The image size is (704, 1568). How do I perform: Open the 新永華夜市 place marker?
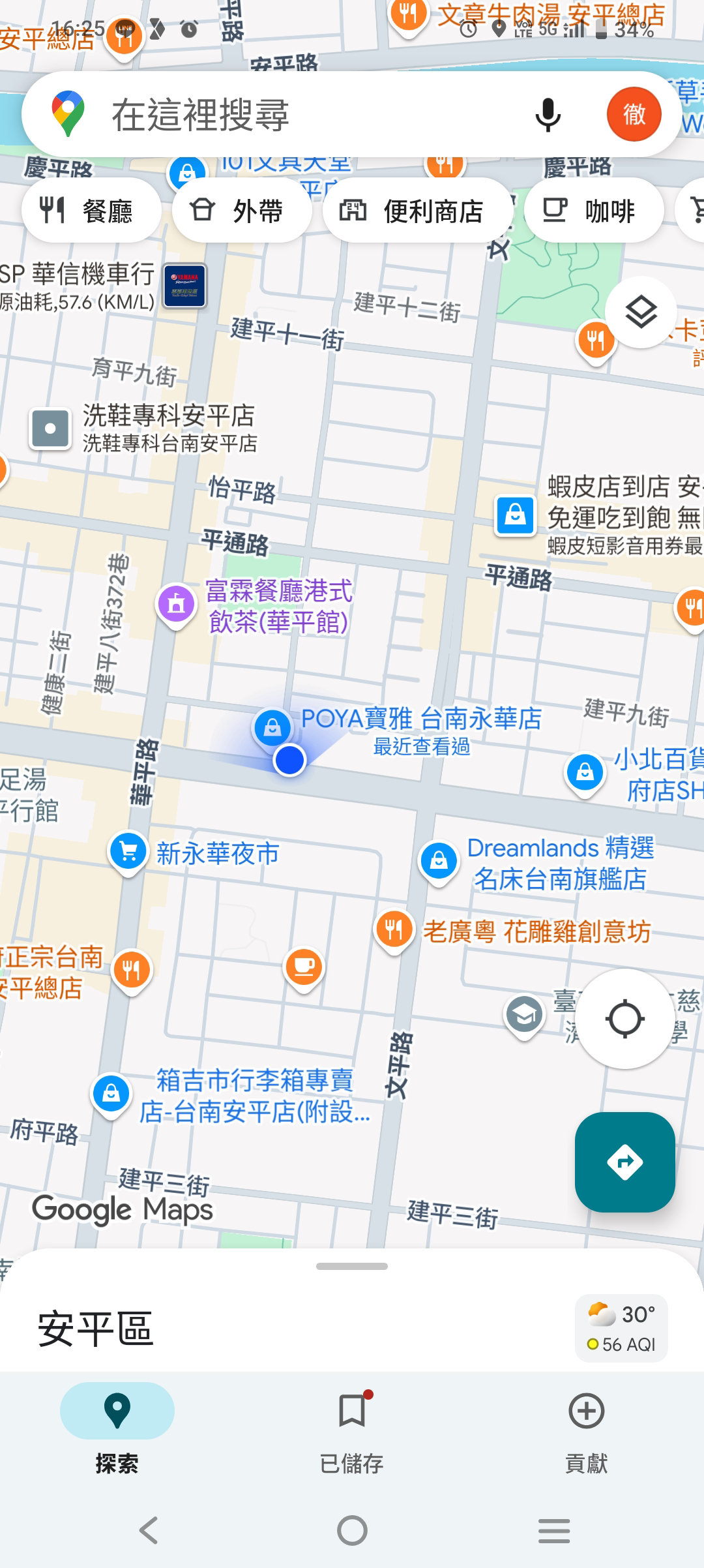pos(128,852)
